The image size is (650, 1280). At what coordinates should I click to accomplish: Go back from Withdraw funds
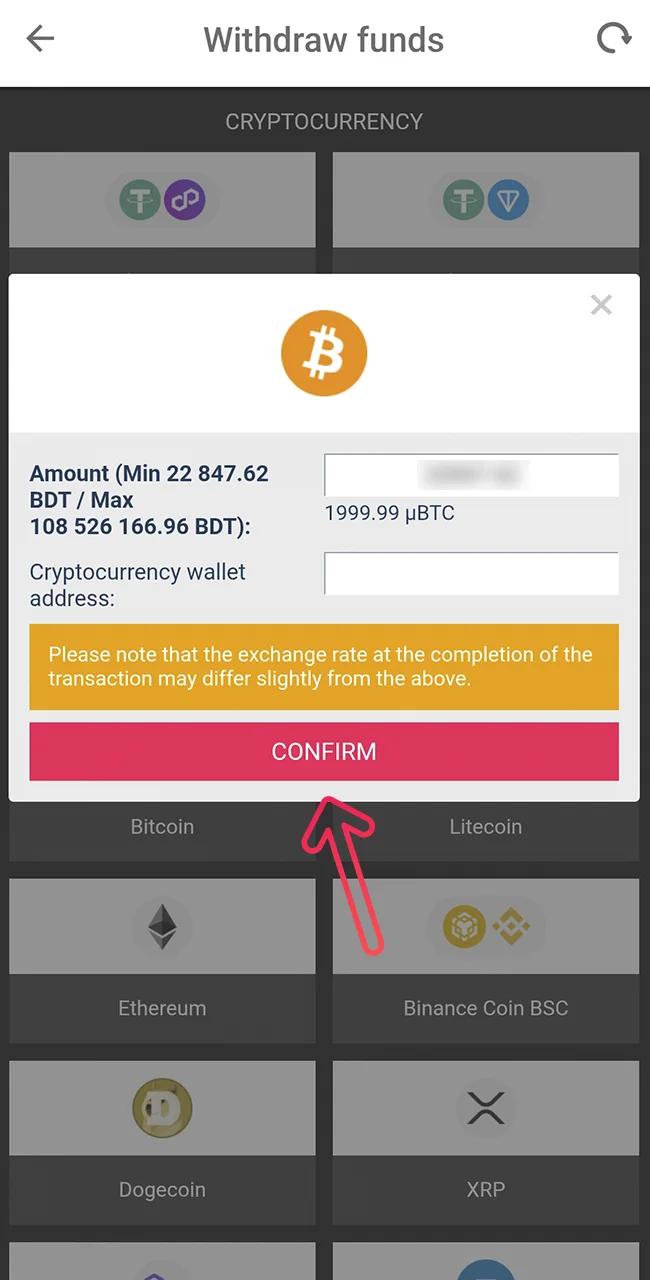pos(40,39)
